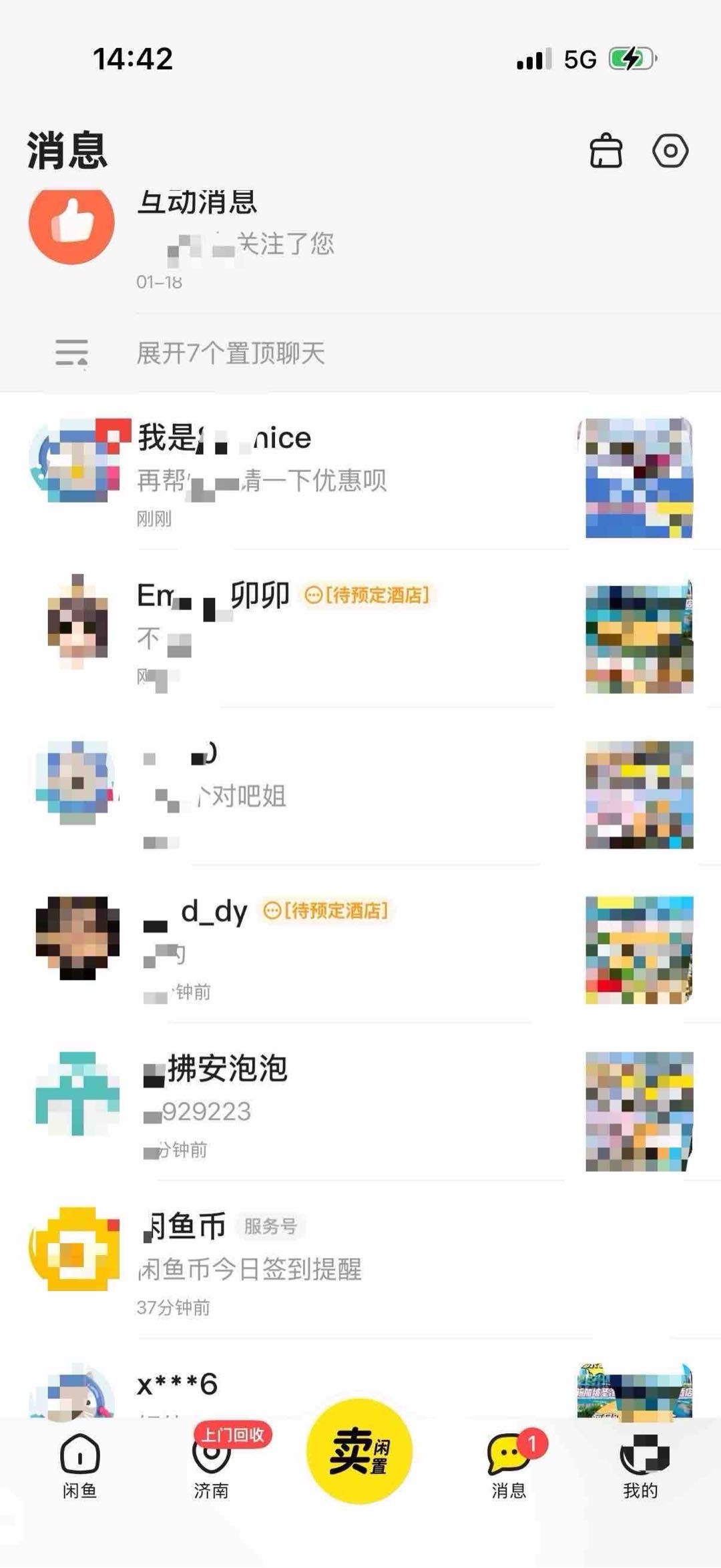
Task: Tap the battery charging indicator
Action: tap(630, 59)
